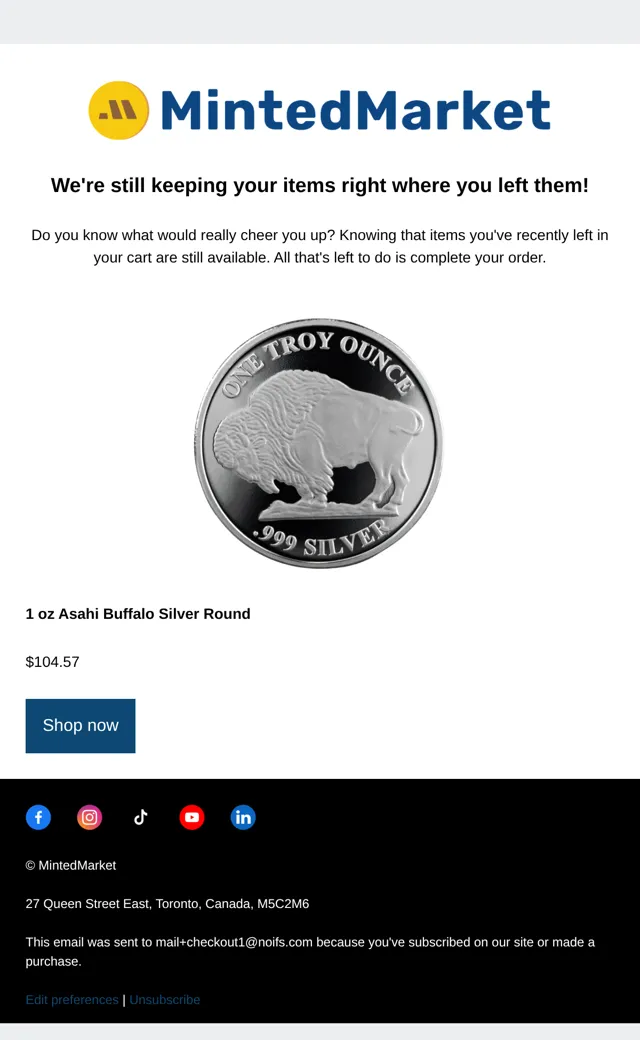The width and height of the screenshot is (640, 1040).
Task: Open the Asahi Buffalo Silver Round image
Action: coord(319,443)
